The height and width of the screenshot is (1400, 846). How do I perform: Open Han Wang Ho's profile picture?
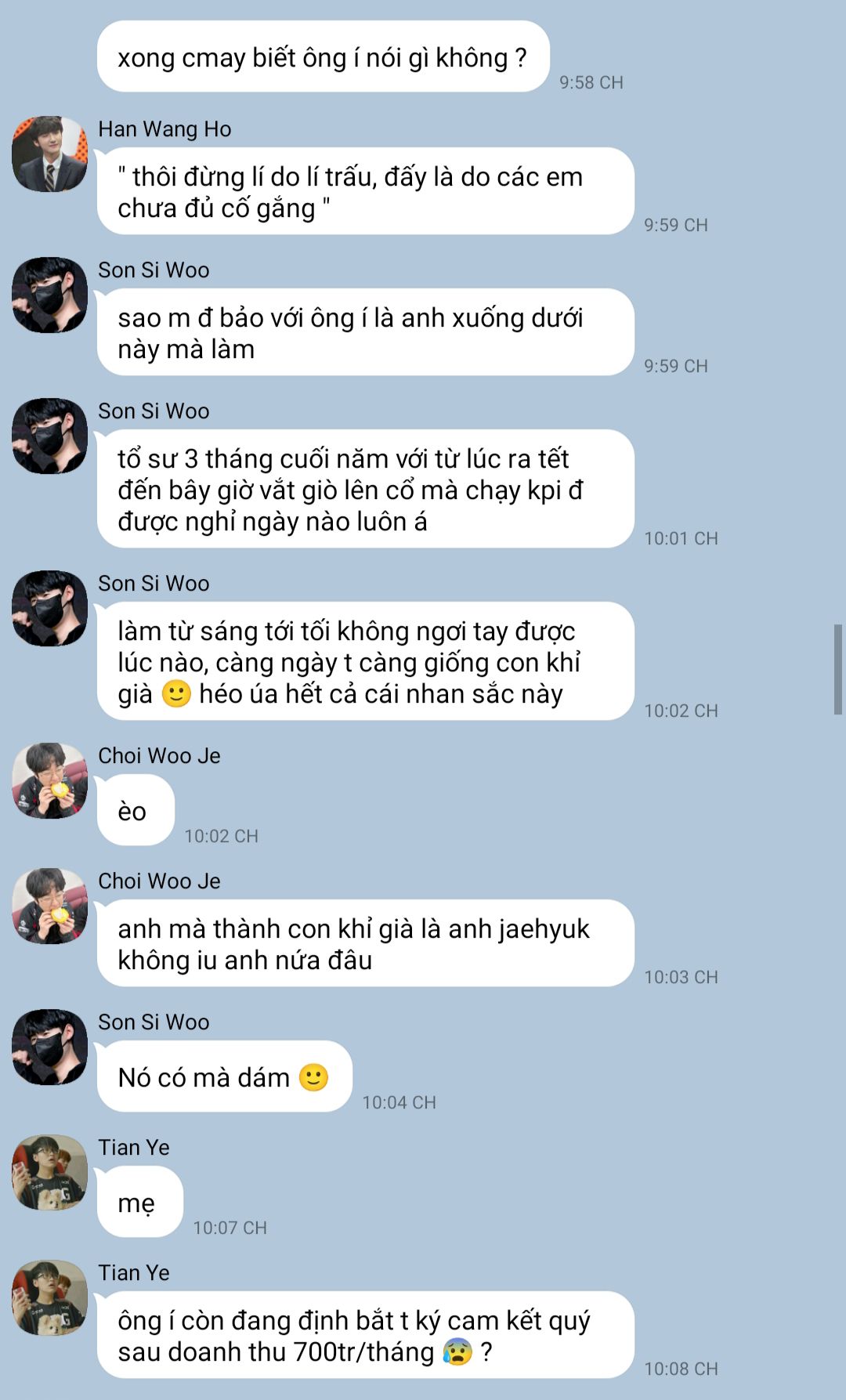point(49,154)
